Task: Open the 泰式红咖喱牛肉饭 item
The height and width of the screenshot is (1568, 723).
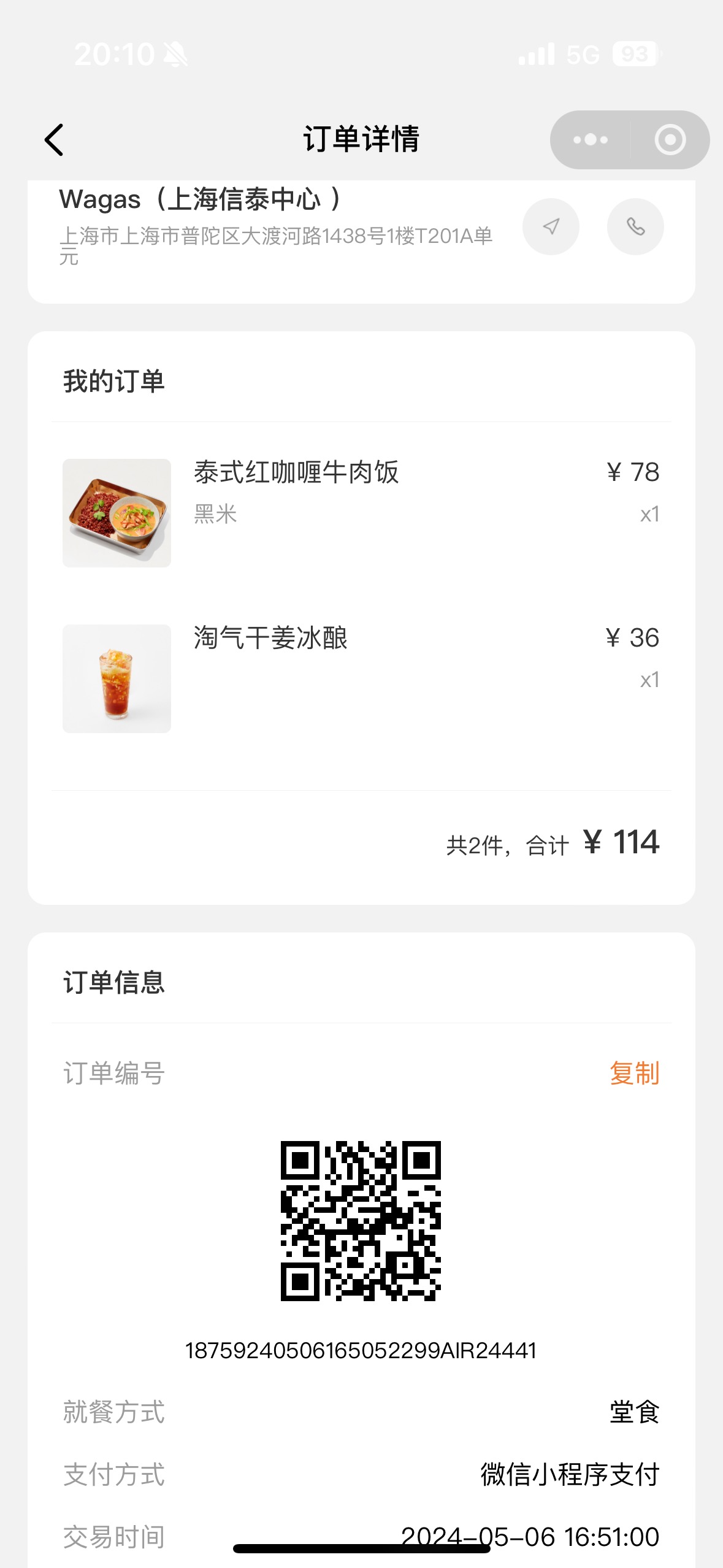Action: pyautogui.click(x=361, y=513)
